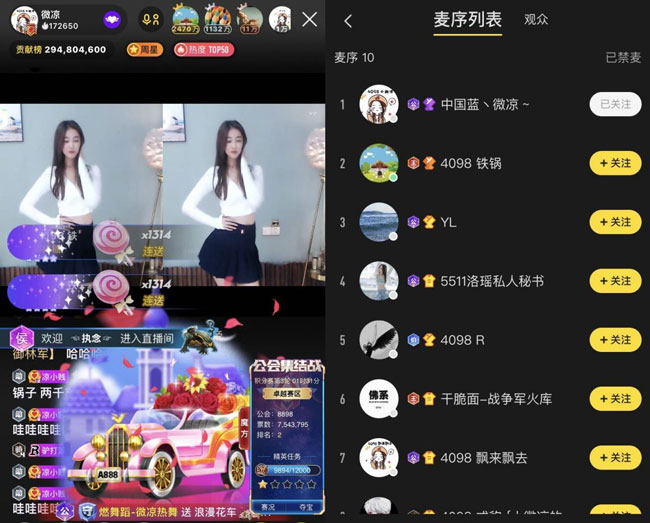Open 干脆面-战争军火库's profile row

pos(495,399)
